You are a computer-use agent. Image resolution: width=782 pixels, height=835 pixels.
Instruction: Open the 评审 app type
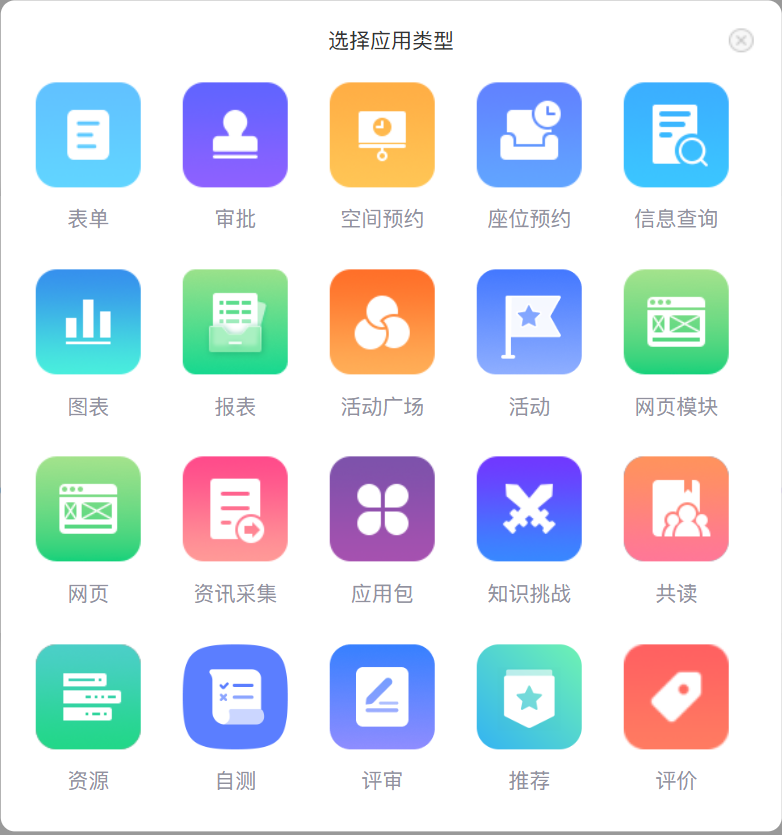pyautogui.click(x=382, y=696)
